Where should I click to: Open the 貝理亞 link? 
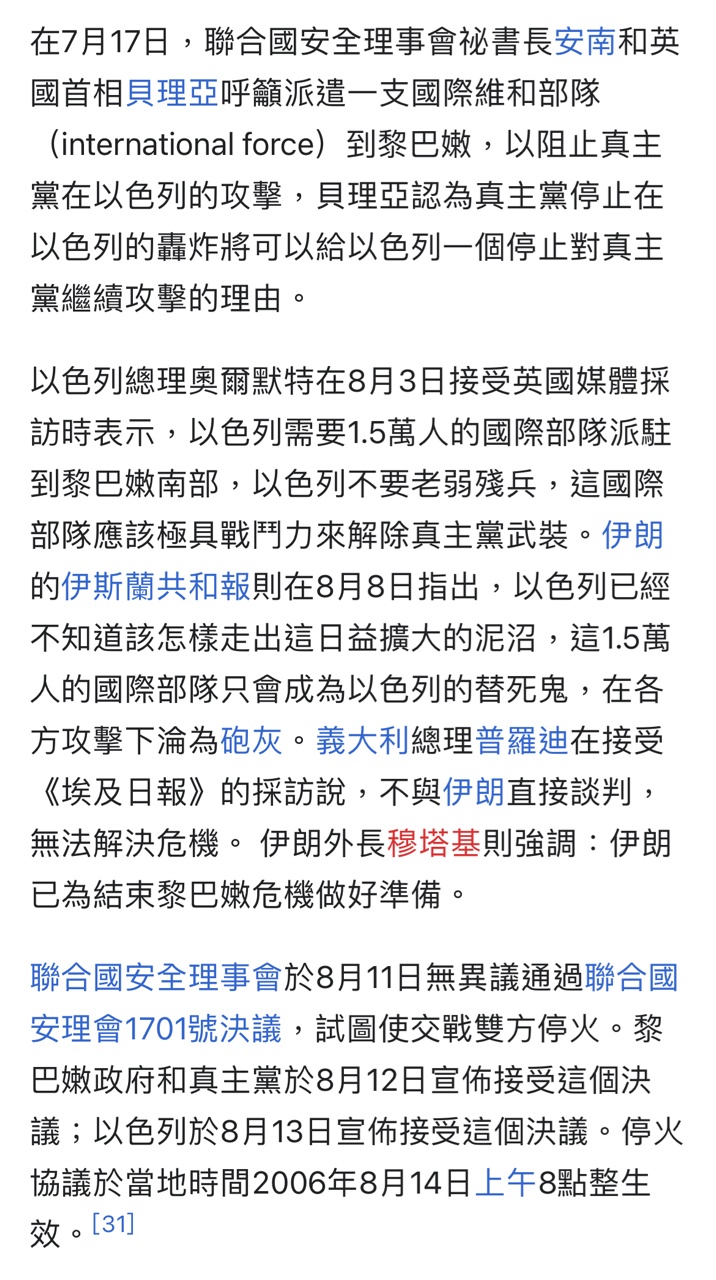tap(173, 93)
